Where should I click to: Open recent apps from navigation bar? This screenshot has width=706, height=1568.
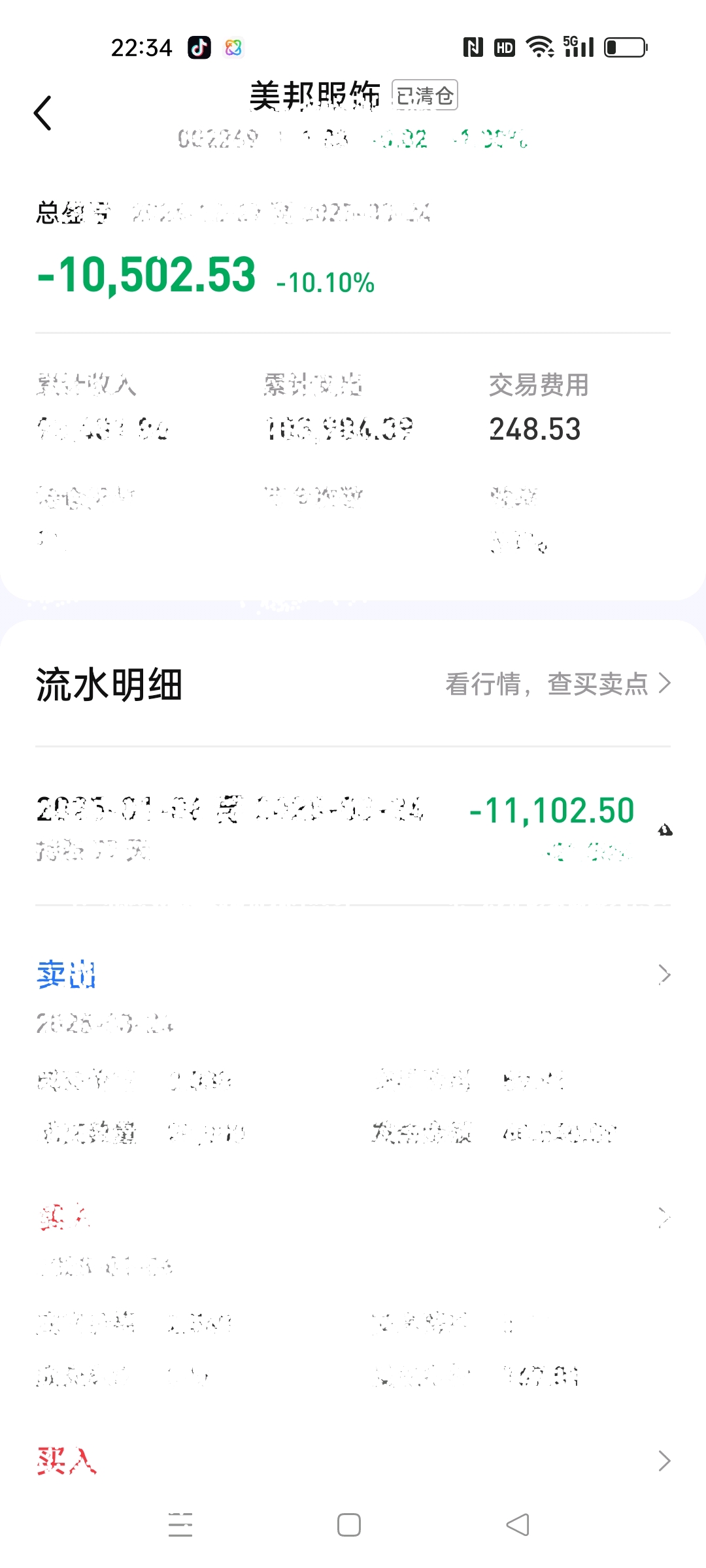coord(180,1525)
